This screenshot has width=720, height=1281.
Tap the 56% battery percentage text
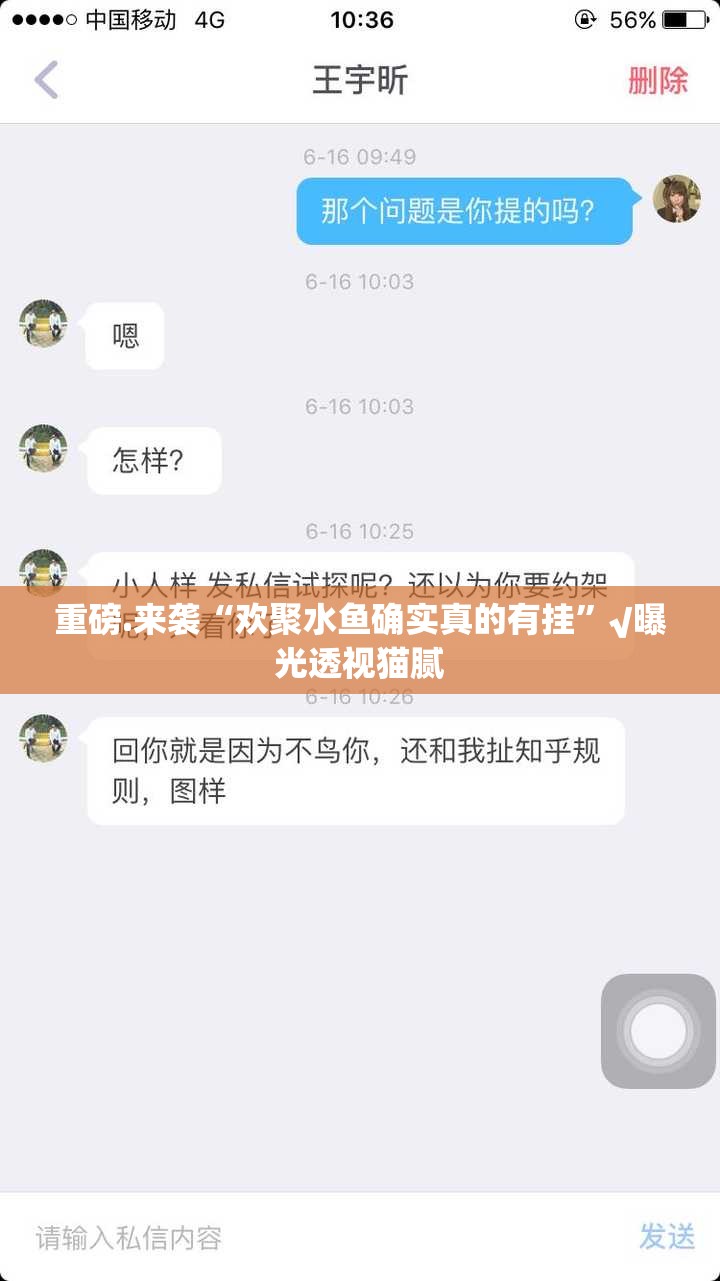(632, 17)
